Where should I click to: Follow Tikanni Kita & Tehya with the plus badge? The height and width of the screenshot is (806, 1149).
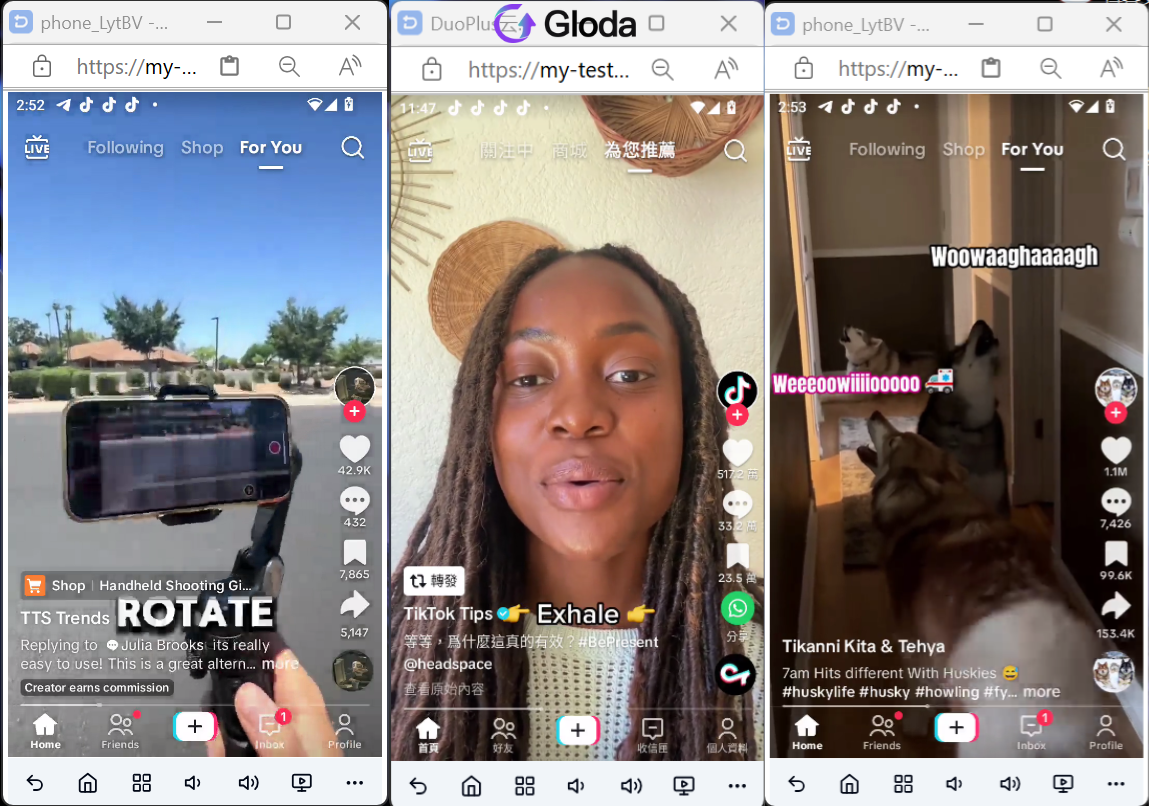[1116, 413]
